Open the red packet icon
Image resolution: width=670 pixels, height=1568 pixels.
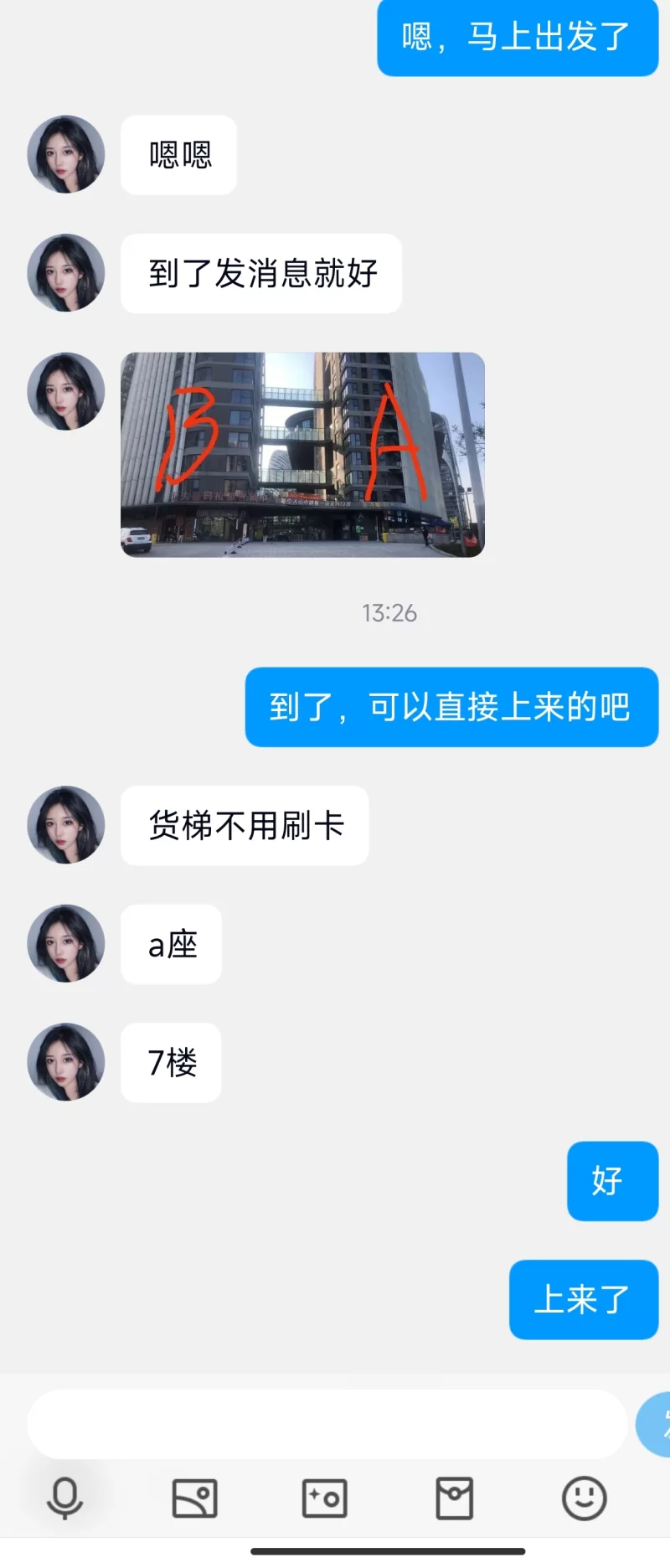point(454,1498)
